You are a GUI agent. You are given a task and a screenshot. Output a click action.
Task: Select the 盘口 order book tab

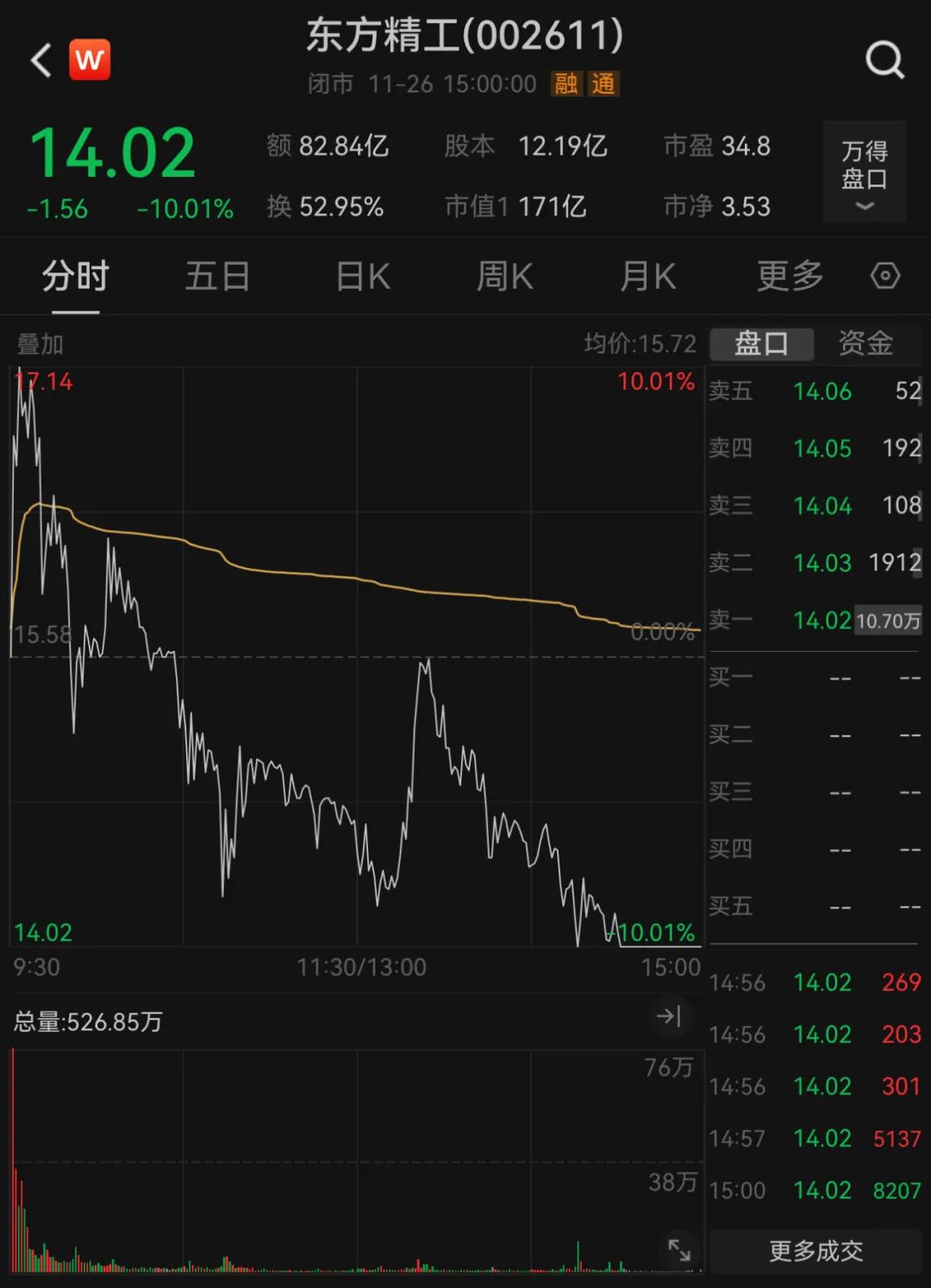761,343
